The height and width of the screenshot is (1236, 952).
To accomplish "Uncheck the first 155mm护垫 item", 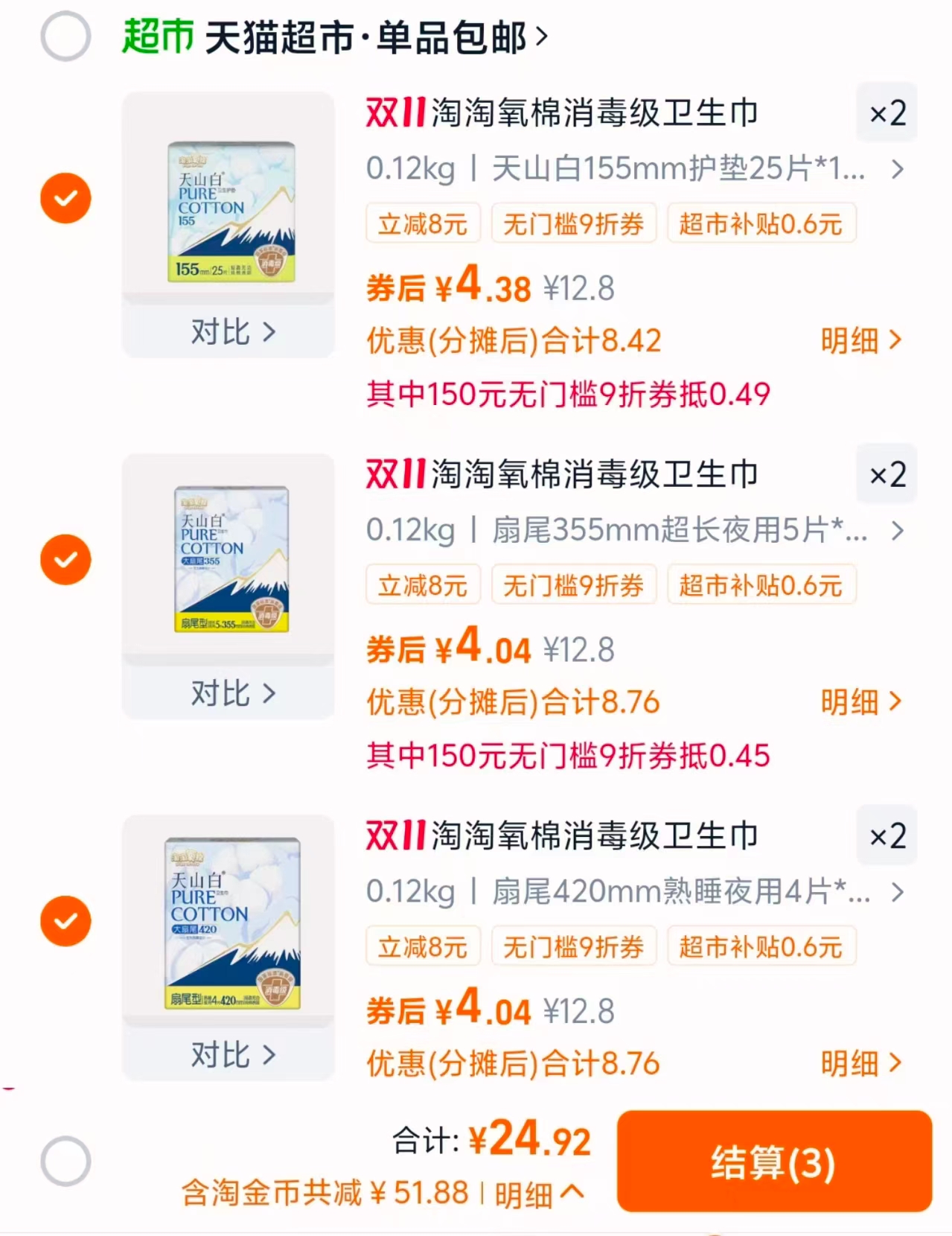I will (66, 197).
